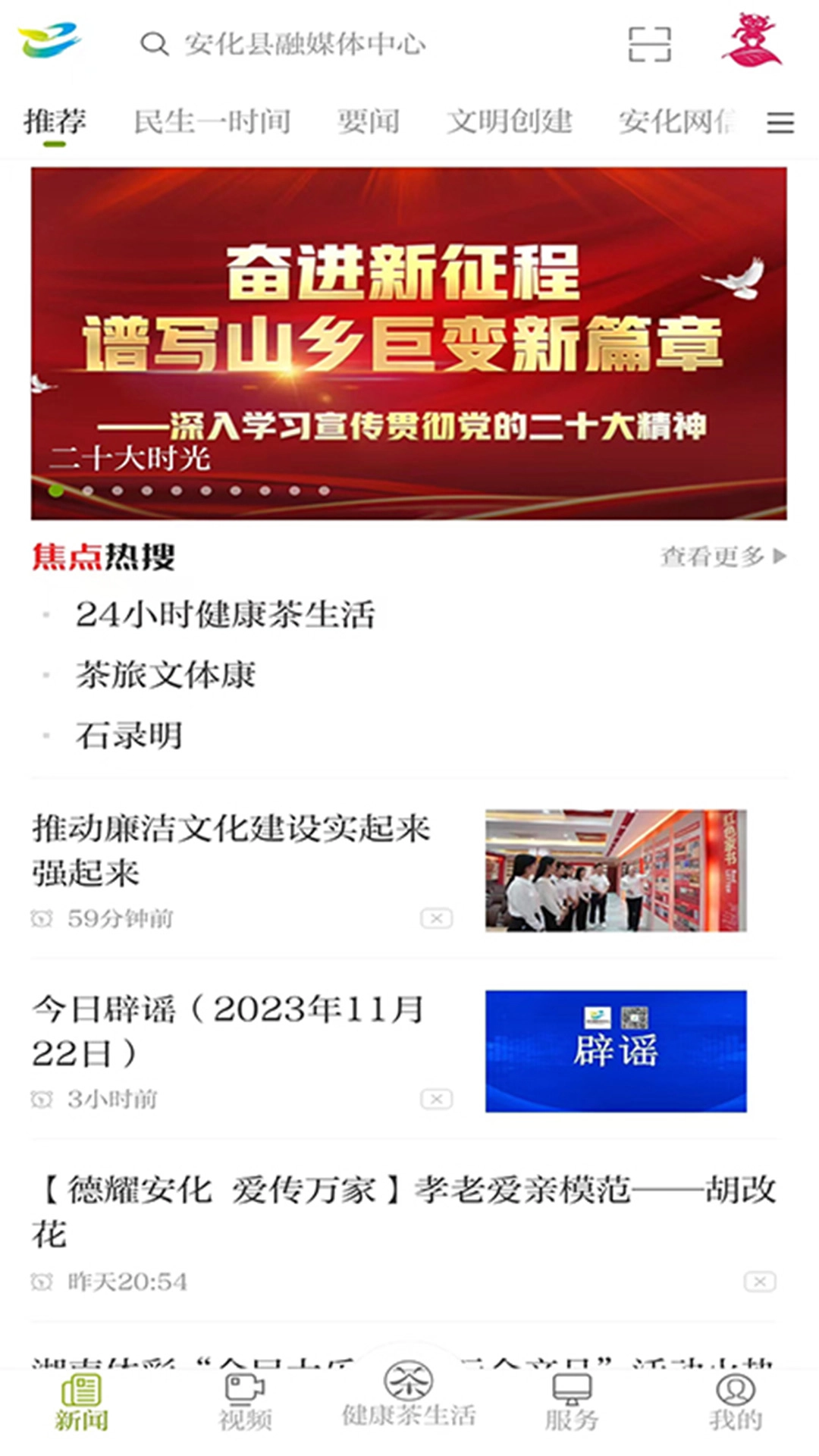819x1456 pixels.
Task: Open hot search 石录明
Action: [129, 736]
